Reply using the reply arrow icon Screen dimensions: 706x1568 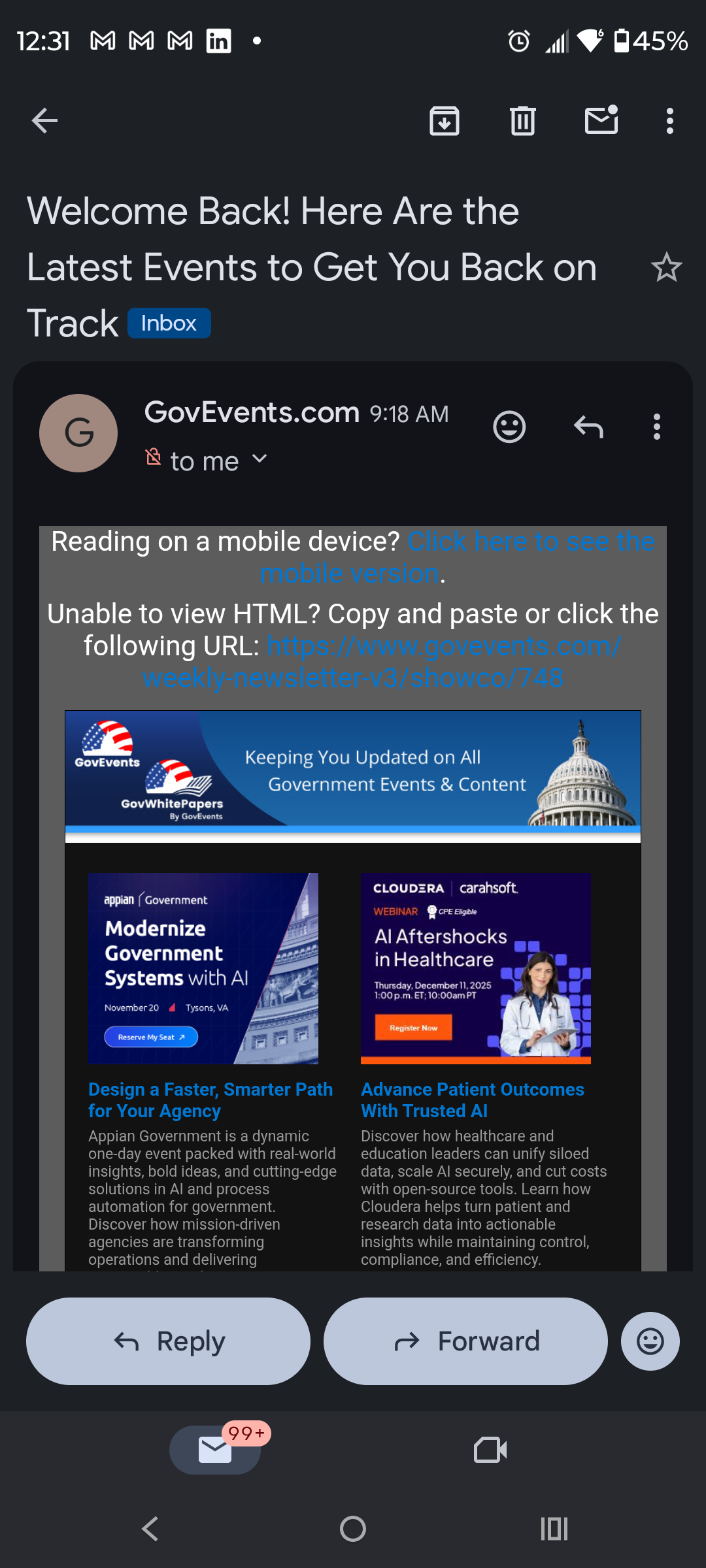point(587,427)
